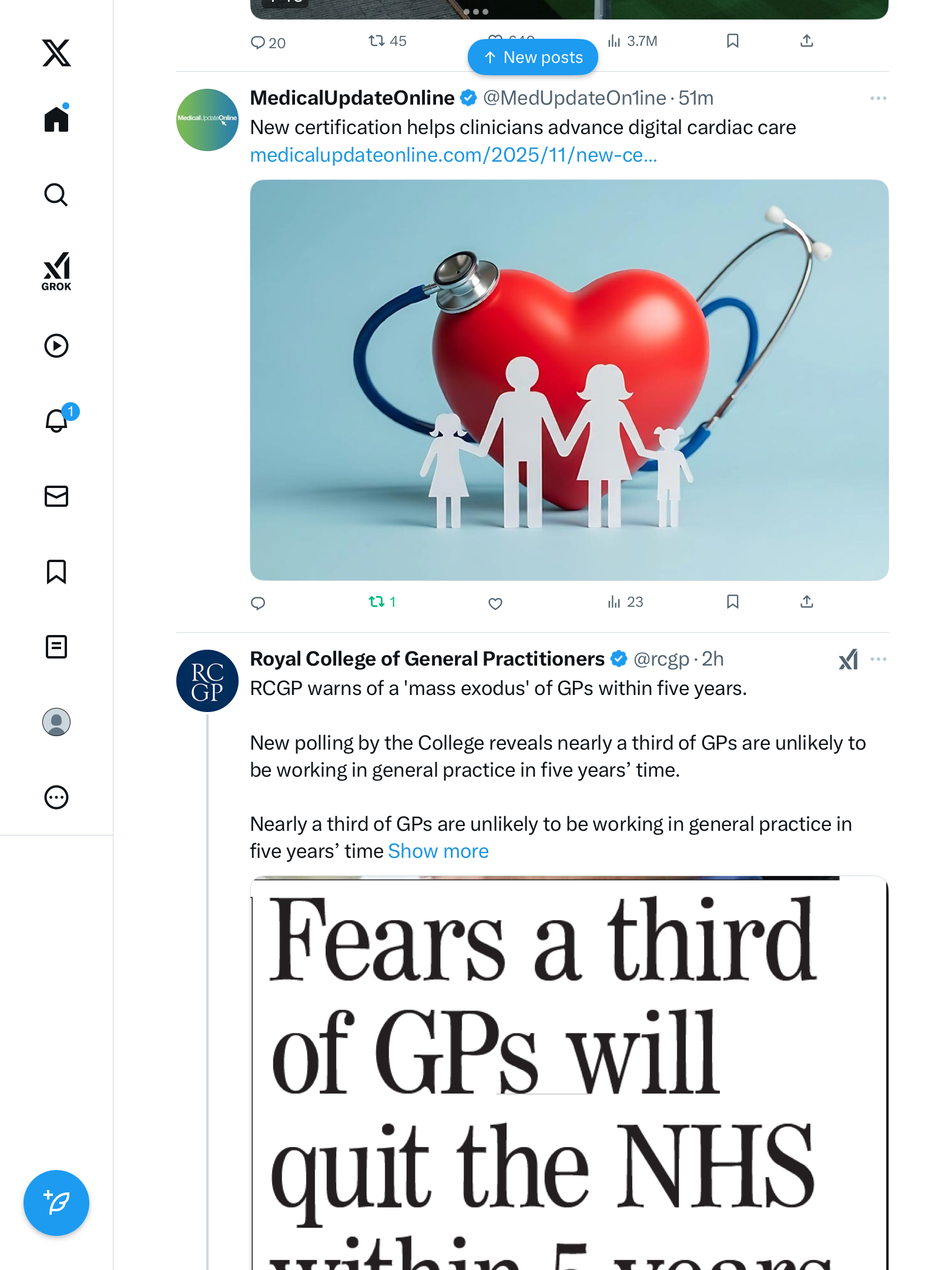952x1270 pixels.
Task: Open the Bookmarks sidebar item
Action: (x=56, y=571)
